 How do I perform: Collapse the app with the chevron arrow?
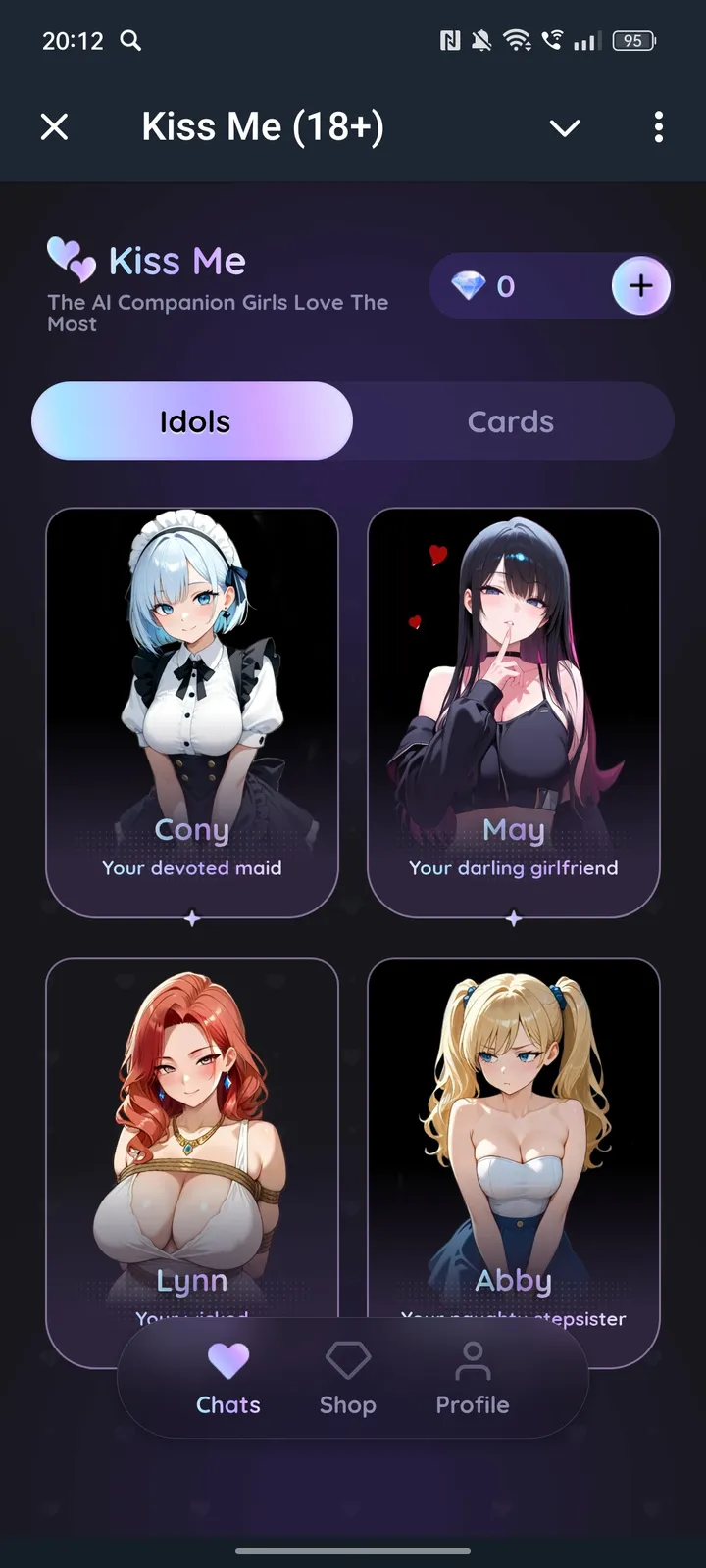click(565, 127)
